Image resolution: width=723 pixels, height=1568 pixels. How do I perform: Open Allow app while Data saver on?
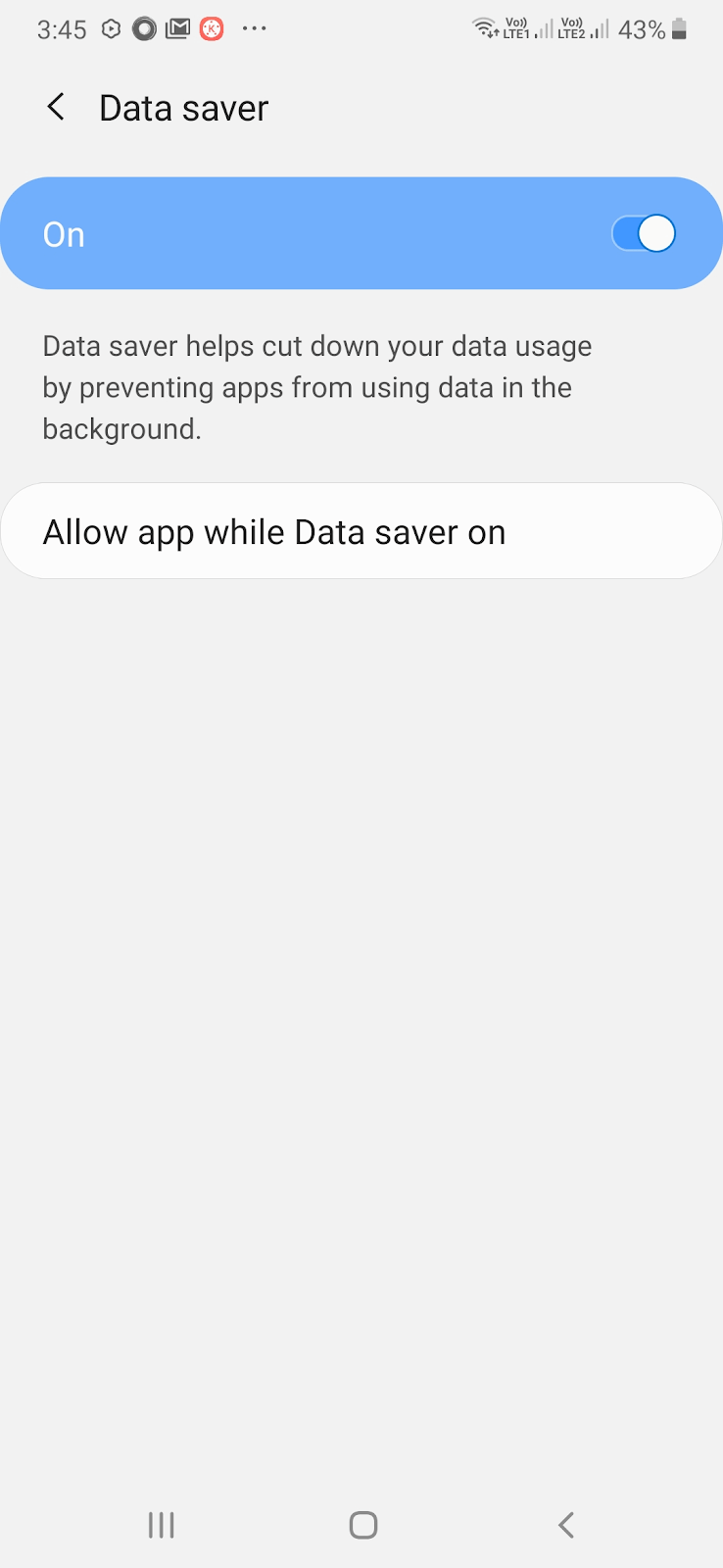pos(361,530)
